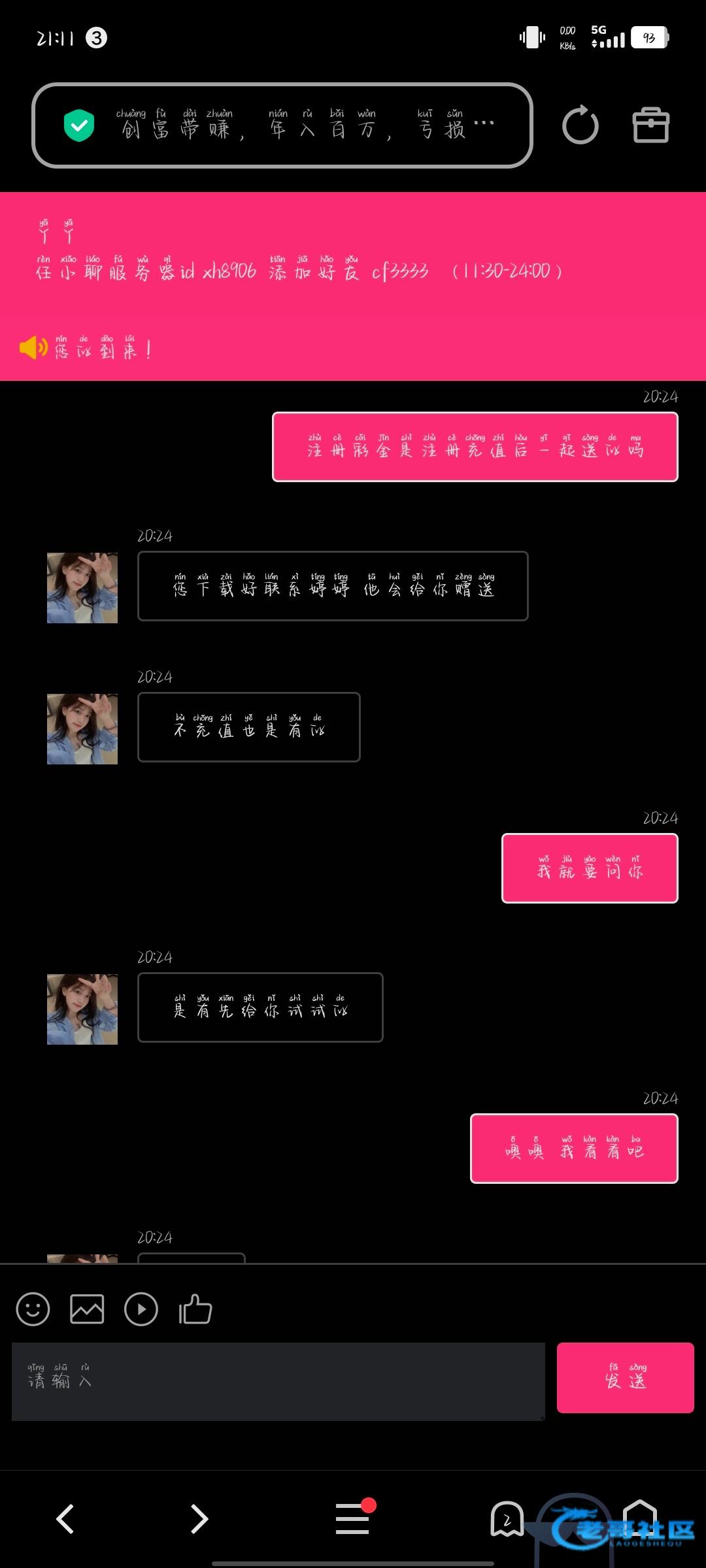Go forward to the next page

(199, 1518)
